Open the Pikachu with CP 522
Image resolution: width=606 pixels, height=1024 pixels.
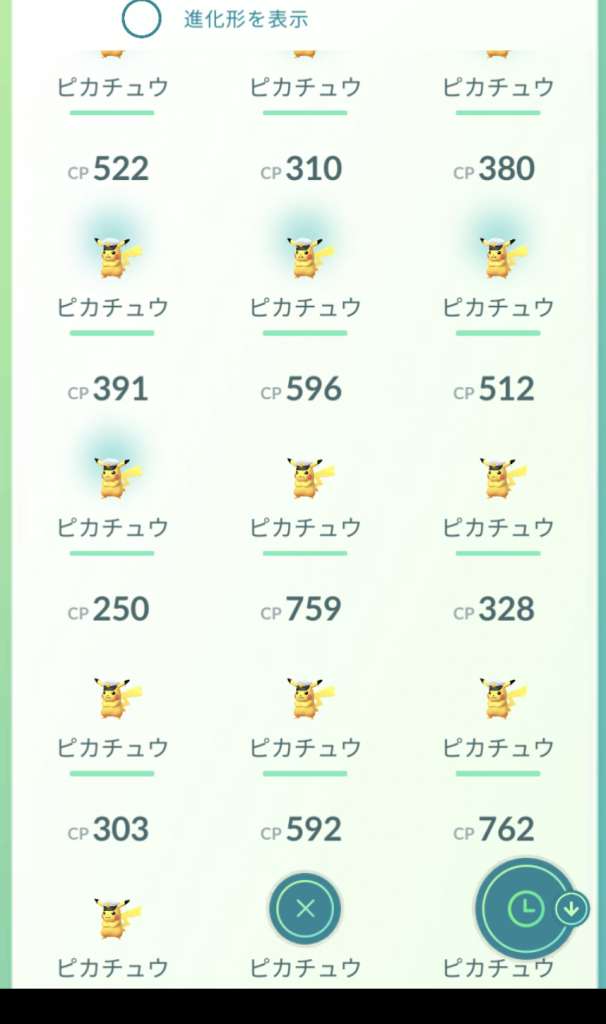tap(112, 257)
